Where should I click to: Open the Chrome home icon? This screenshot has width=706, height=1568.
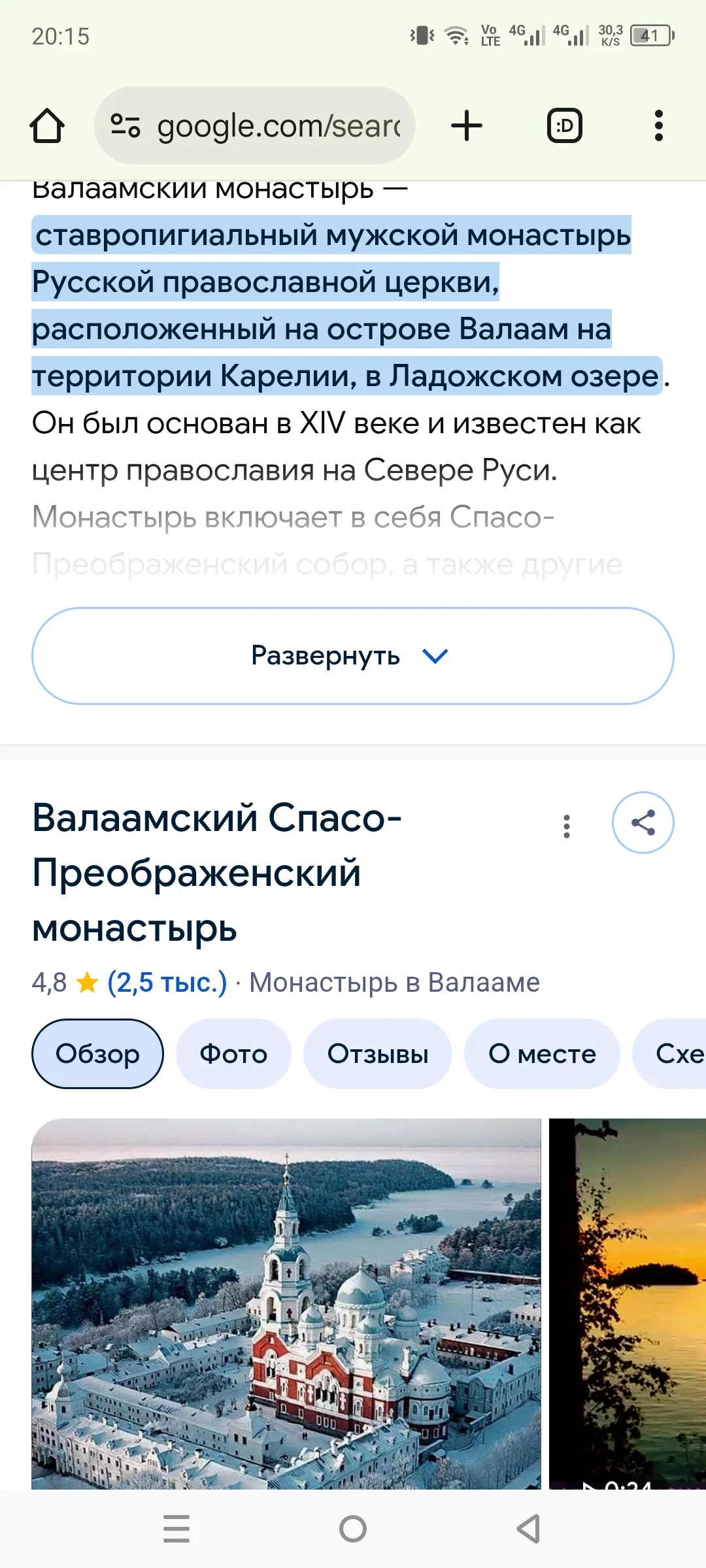(x=47, y=125)
